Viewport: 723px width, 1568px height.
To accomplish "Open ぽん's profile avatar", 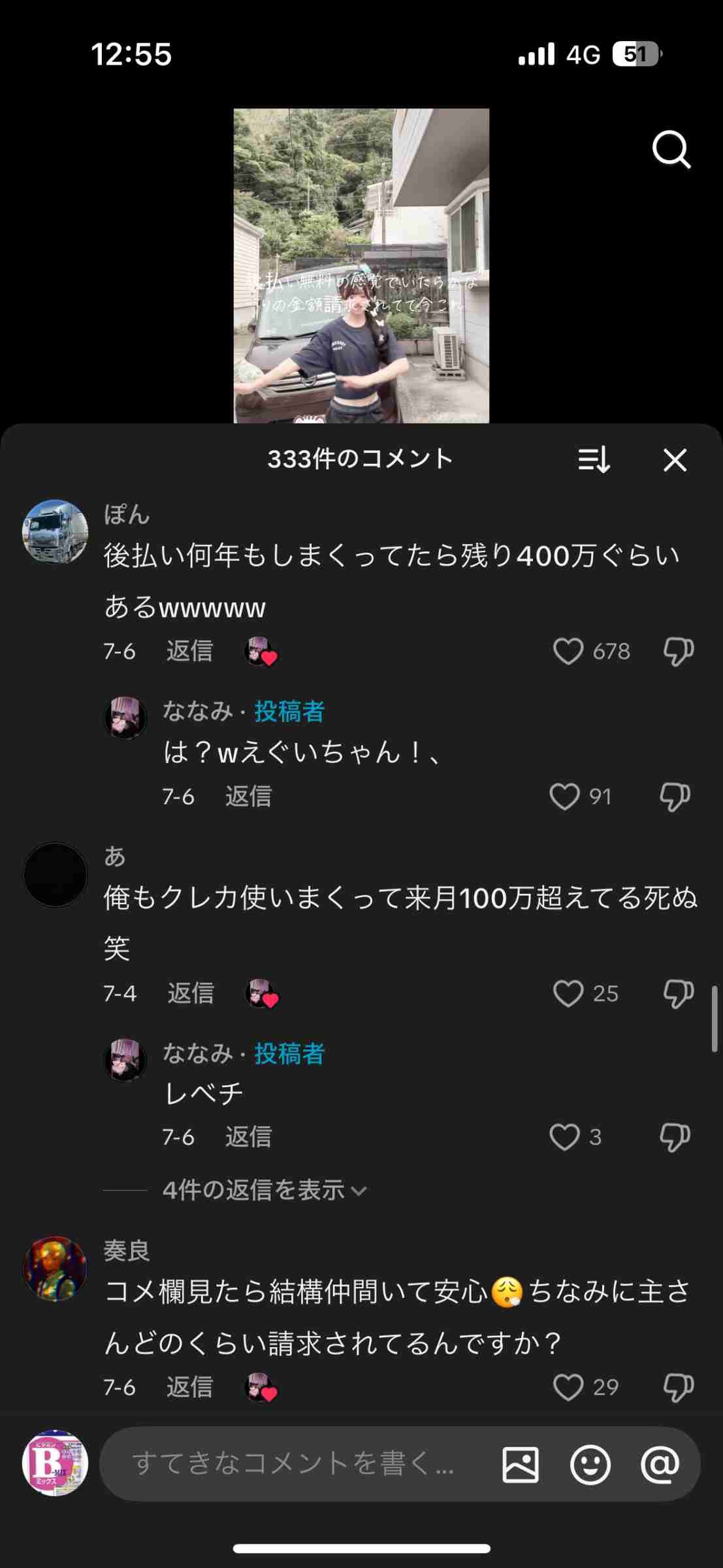I will pyautogui.click(x=56, y=532).
